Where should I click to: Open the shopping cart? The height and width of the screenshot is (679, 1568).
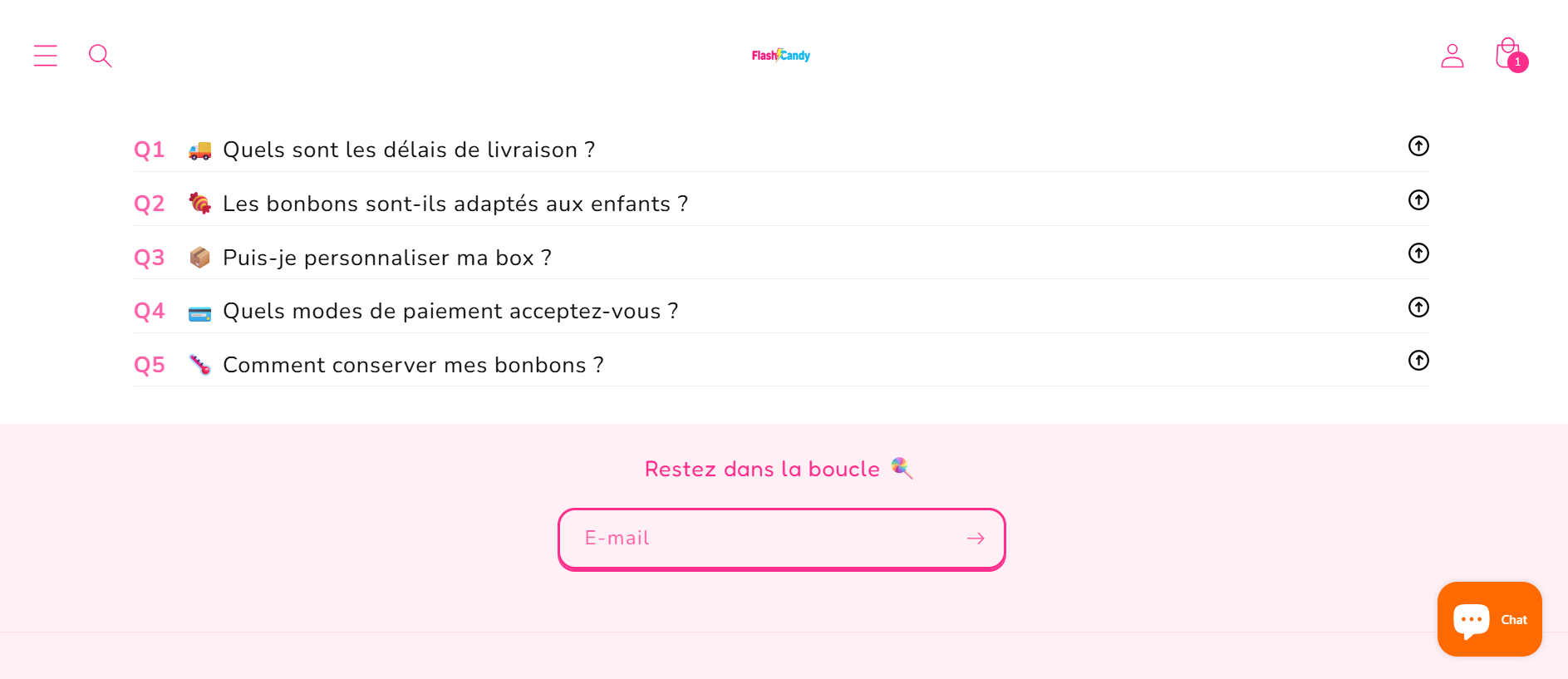pyautogui.click(x=1508, y=55)
